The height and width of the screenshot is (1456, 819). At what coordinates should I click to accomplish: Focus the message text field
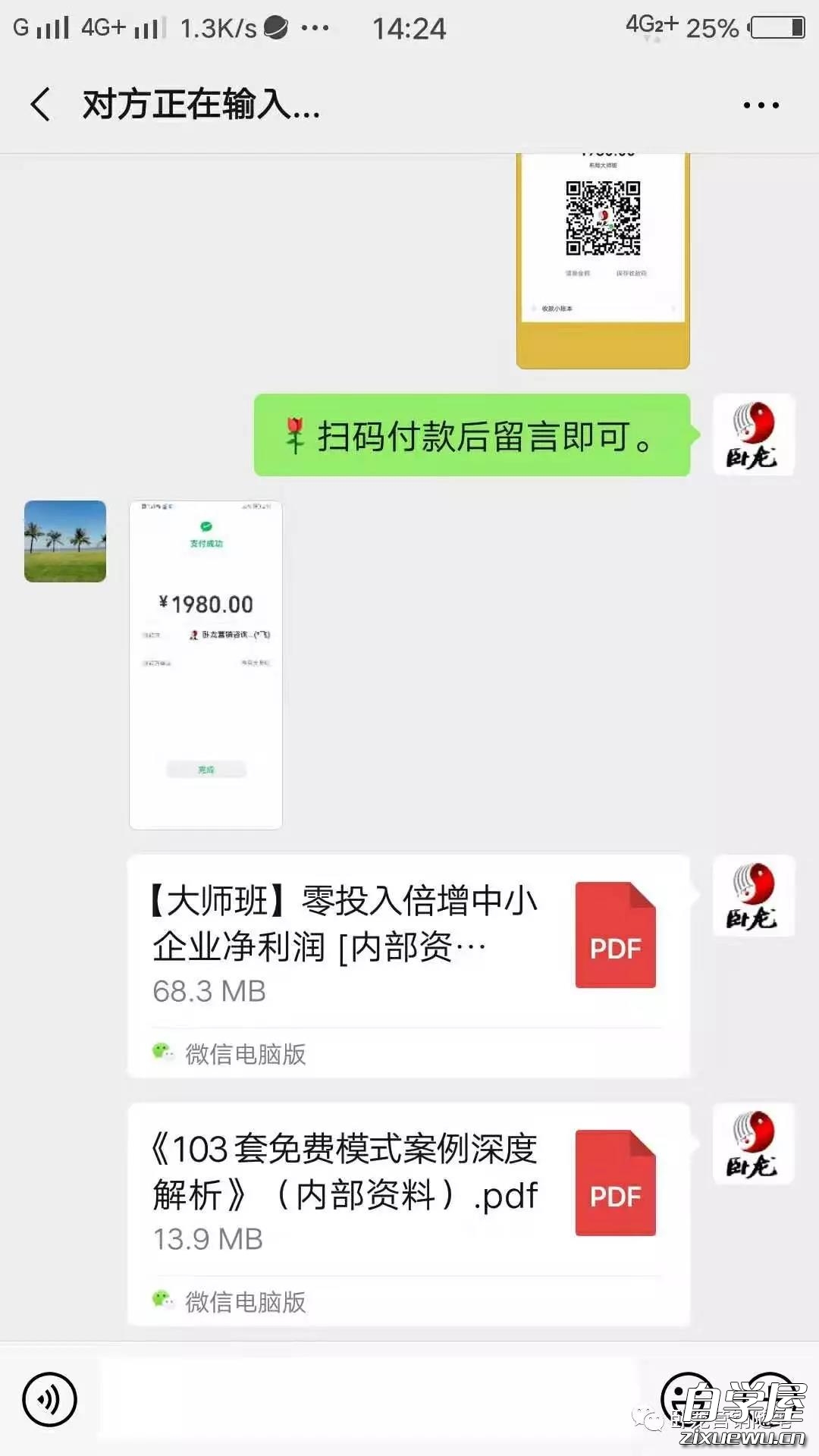[368, 1399]
